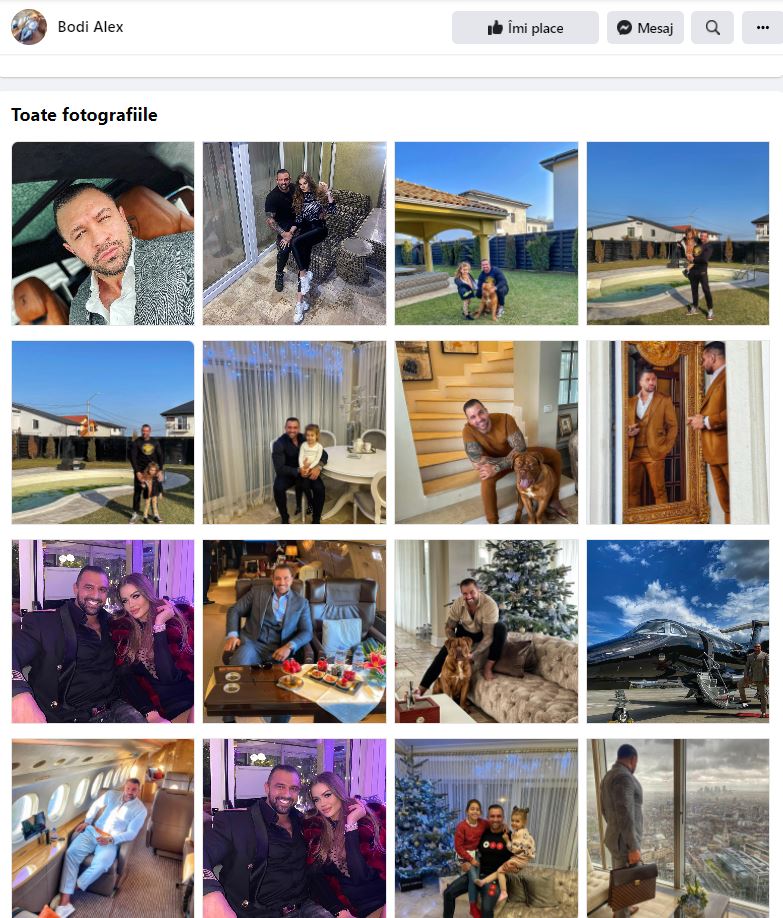Open photo of man with dog by Christmas tree
783x918 pixels.
click(486, 631)
